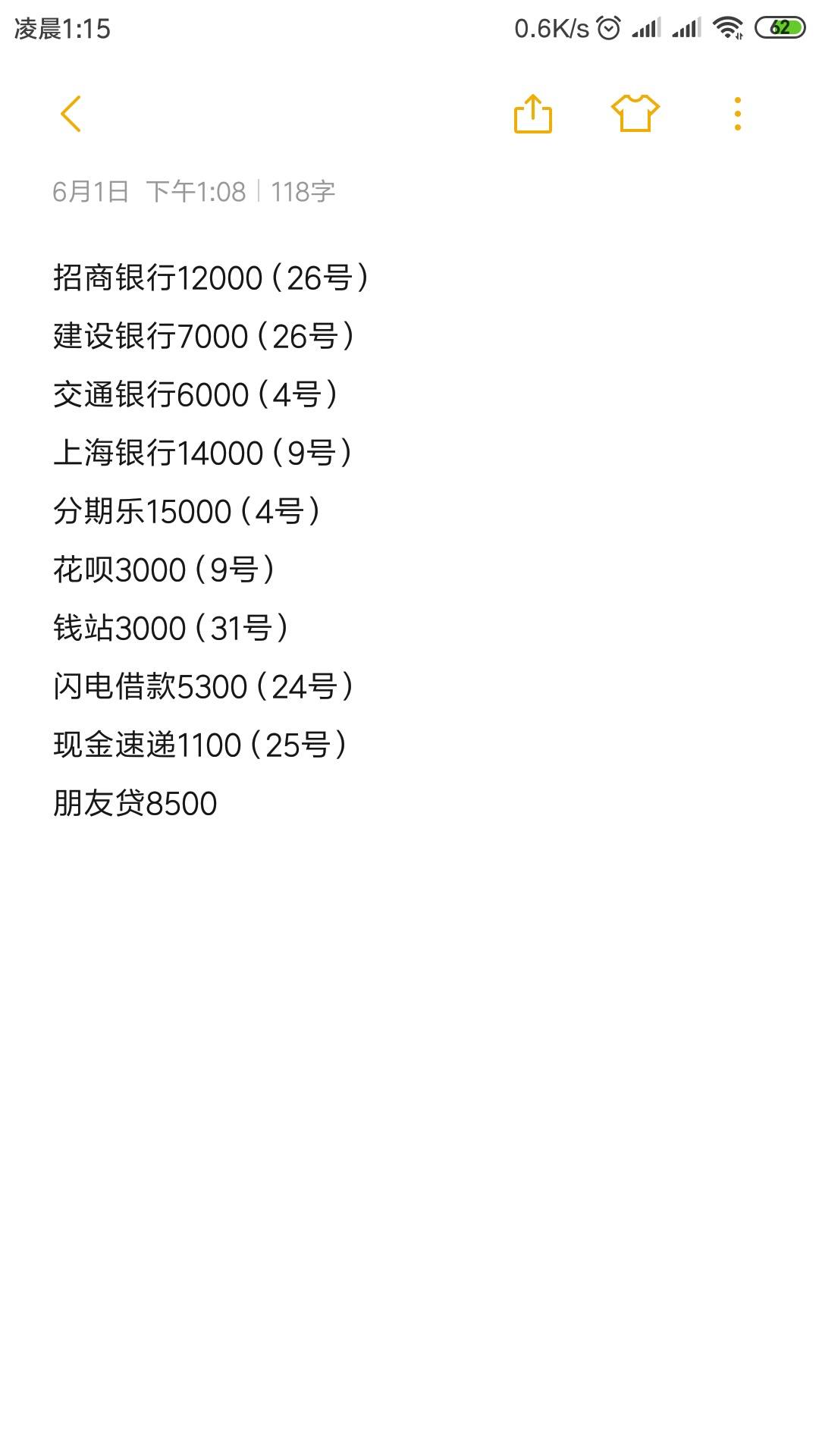
Task: Tap the line 上海银行14000（9号）
Action: pyautogui.click(x=203, y=452)
